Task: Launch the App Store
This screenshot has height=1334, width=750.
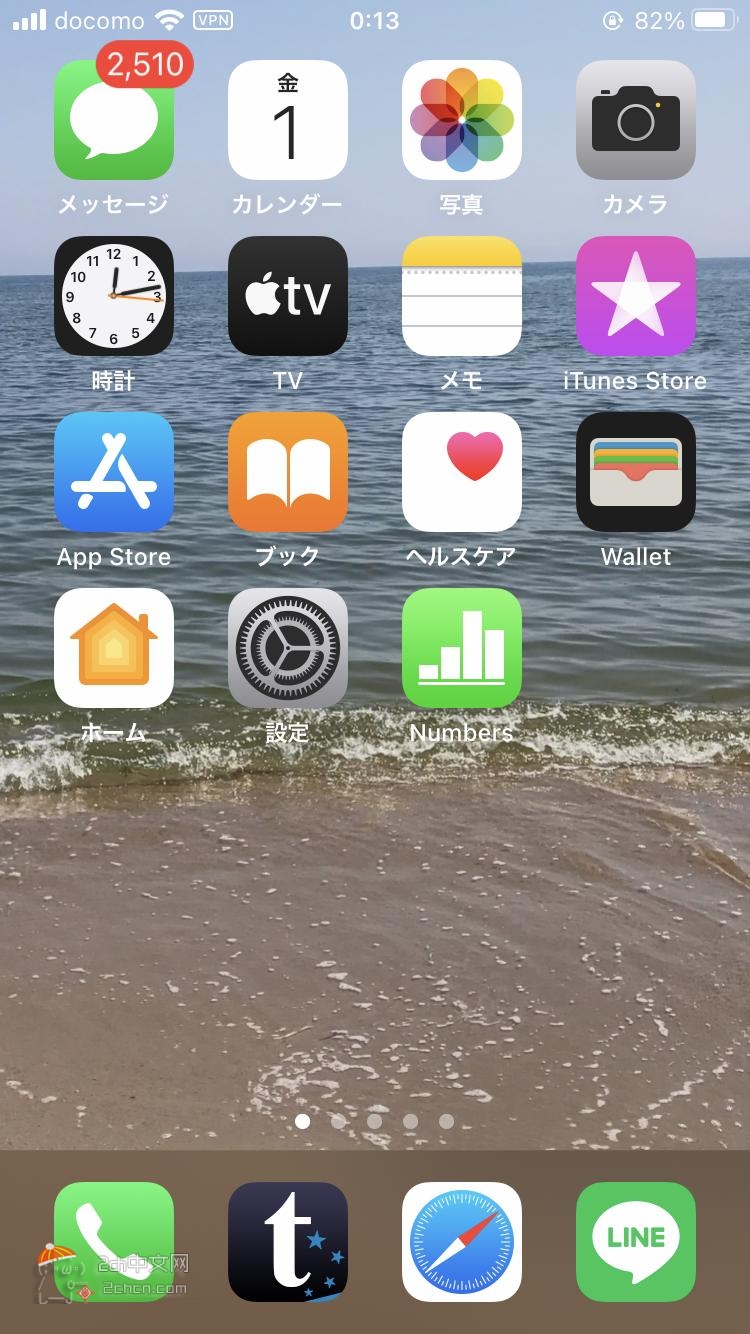Action: [114, 472]
